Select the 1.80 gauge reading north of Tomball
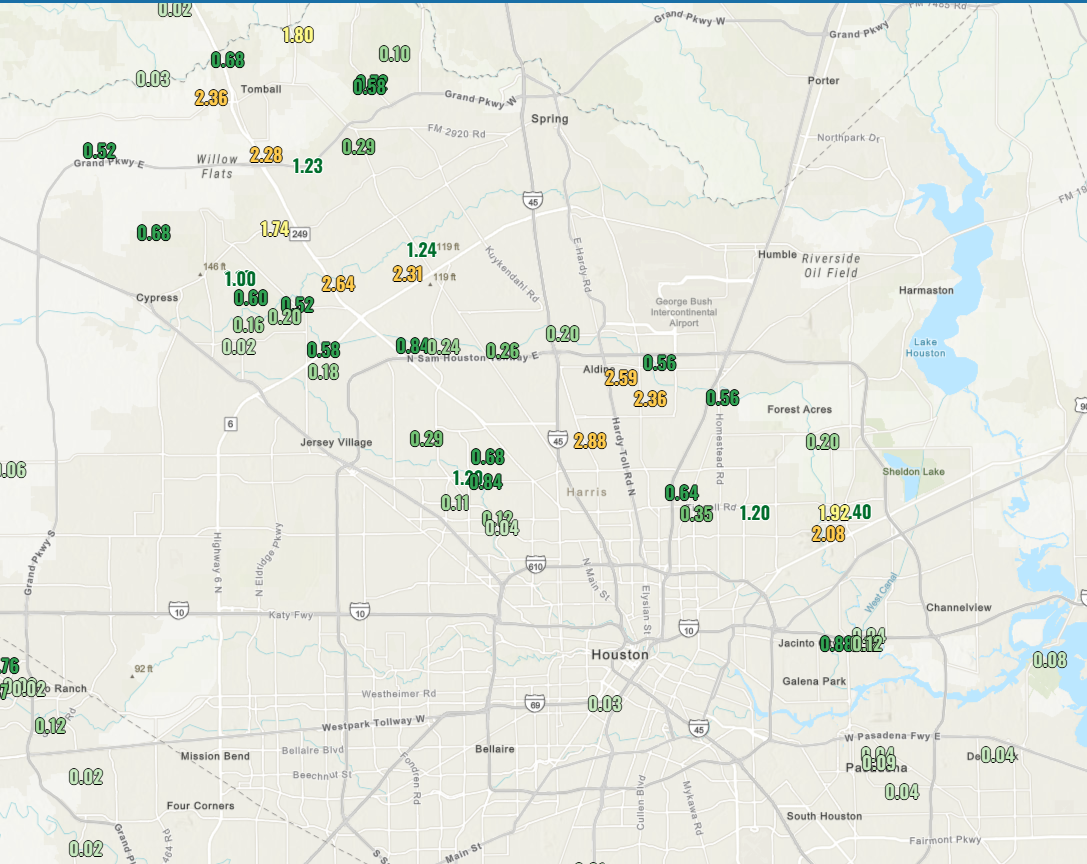 (298, 35)
